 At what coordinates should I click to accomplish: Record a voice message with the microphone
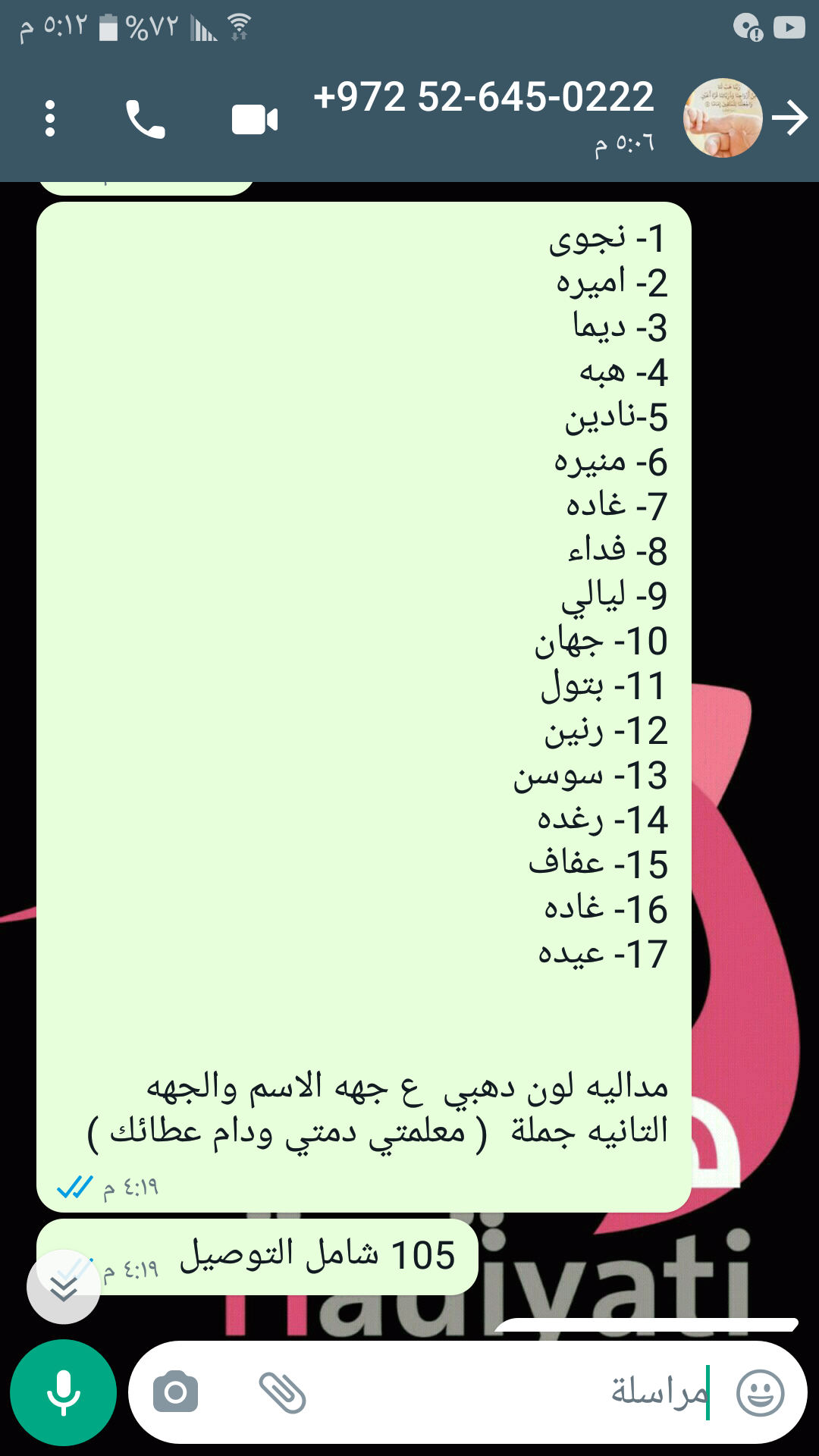[64, 1392]
